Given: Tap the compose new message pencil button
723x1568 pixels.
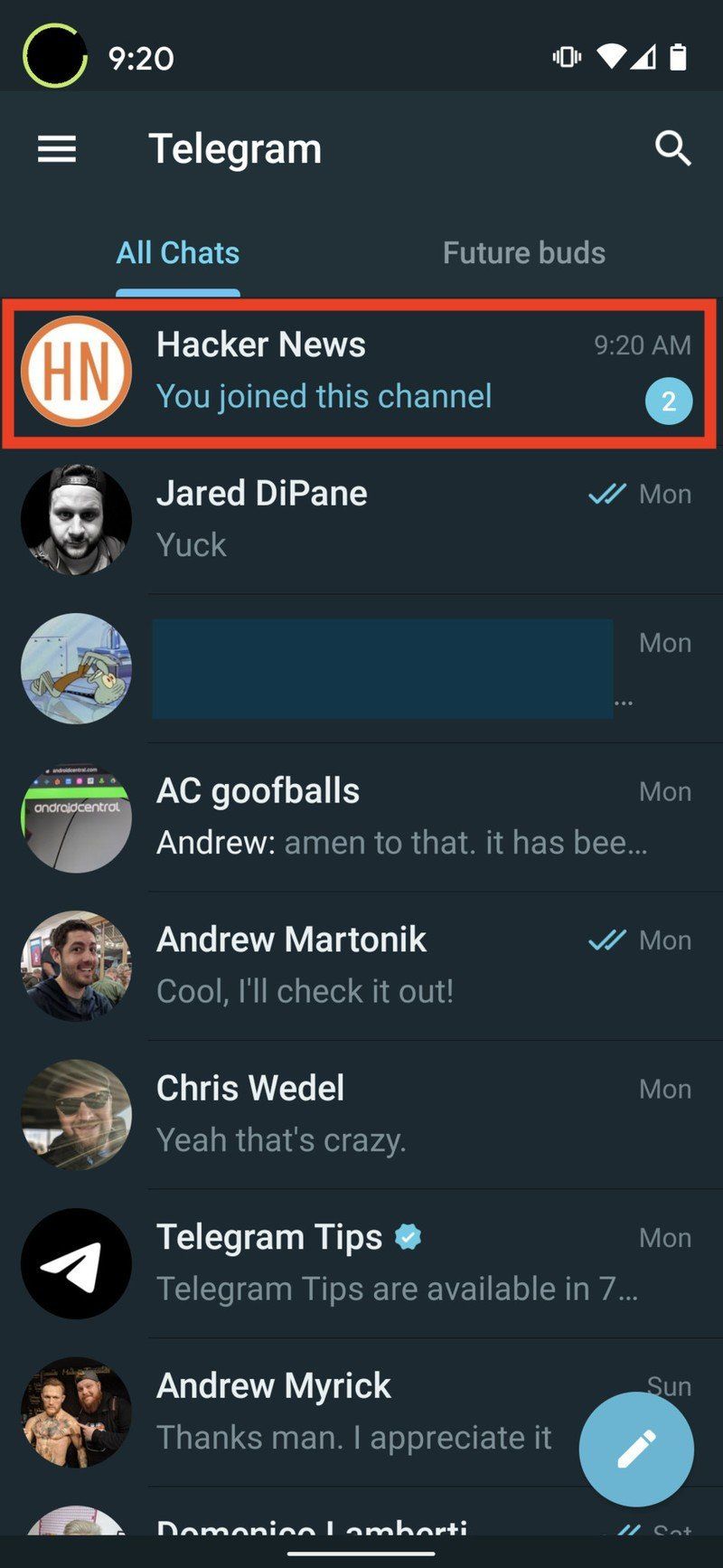Looking at the screenshot, I should pos(636,1448).
